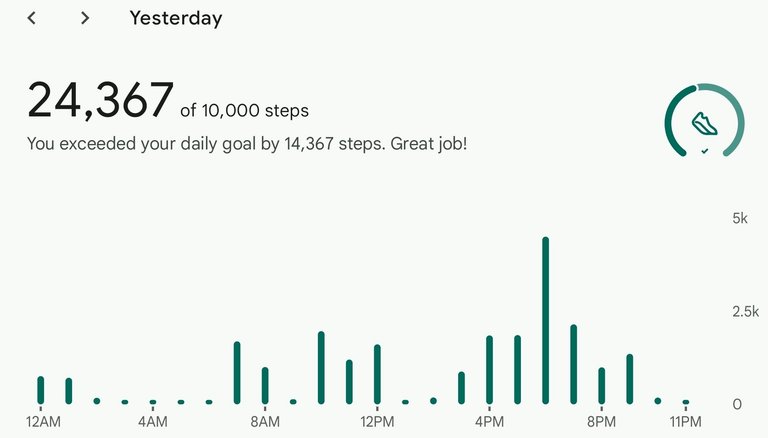Go to the next day

(85, 18)
